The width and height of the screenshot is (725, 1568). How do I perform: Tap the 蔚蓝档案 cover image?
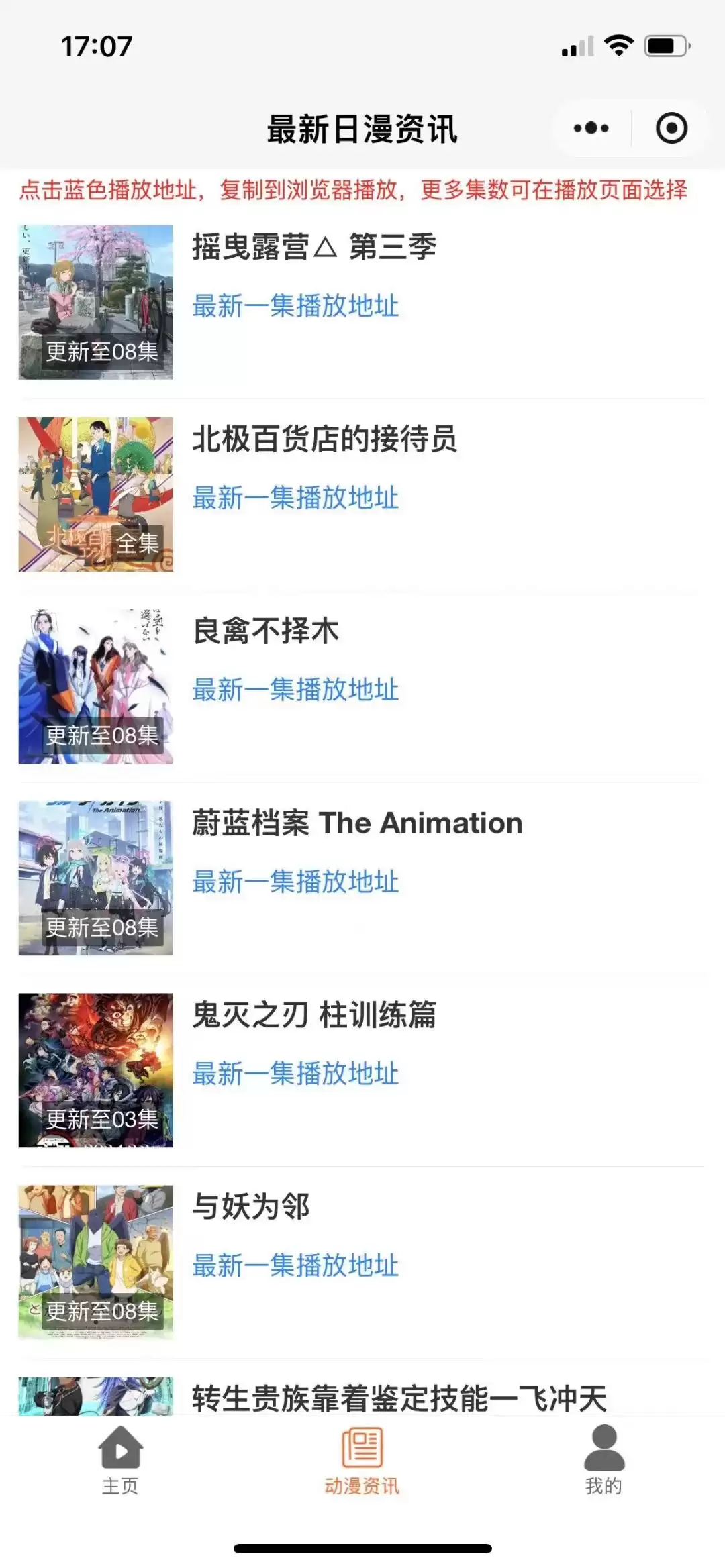coord(95,878)
